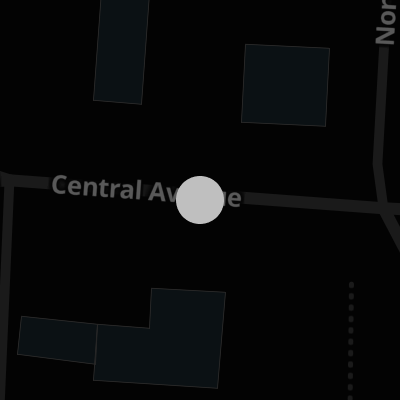Tap the location marker on Central Avenue
The image size is (400, 400).
(200, 200)
